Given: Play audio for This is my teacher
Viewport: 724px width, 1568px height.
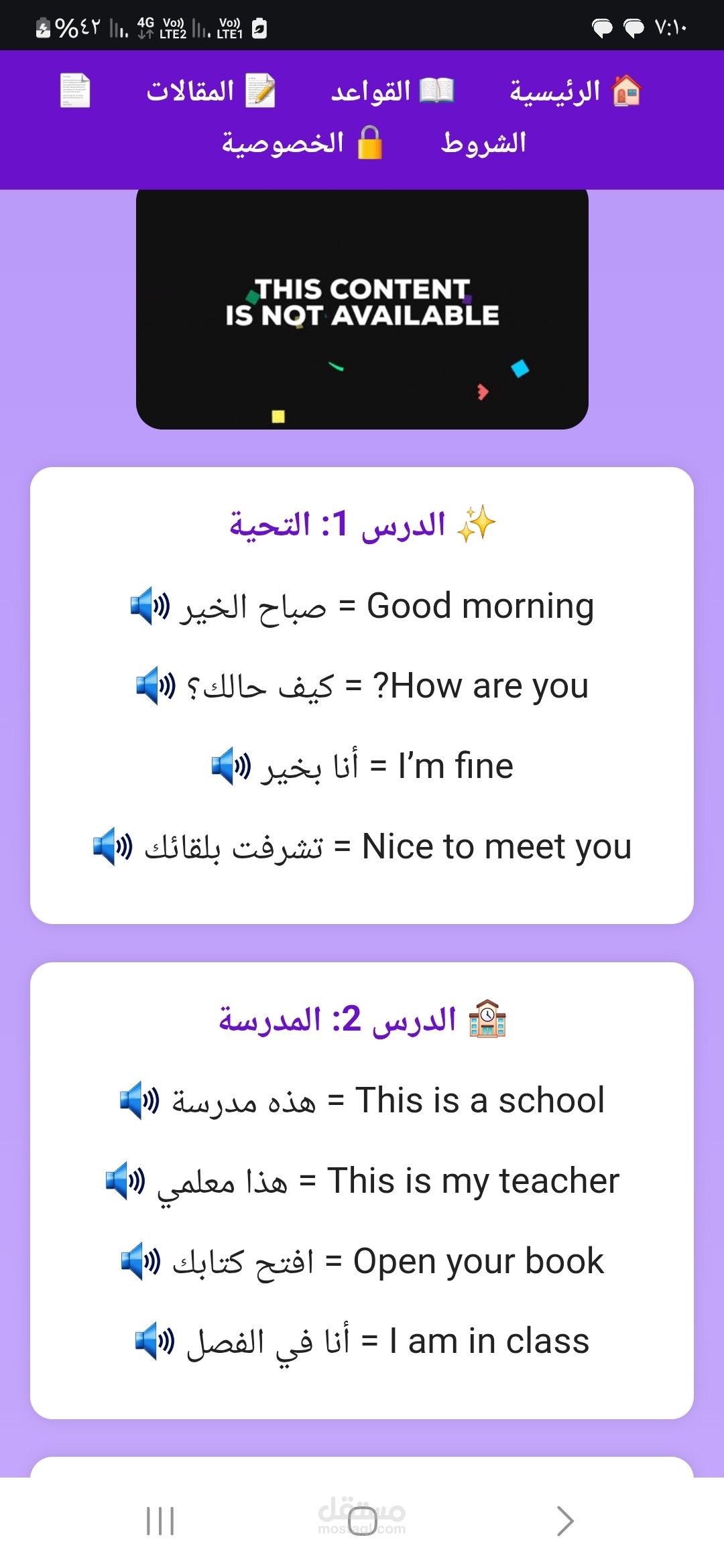Looking at the screenshot, I should point(125,1180).
